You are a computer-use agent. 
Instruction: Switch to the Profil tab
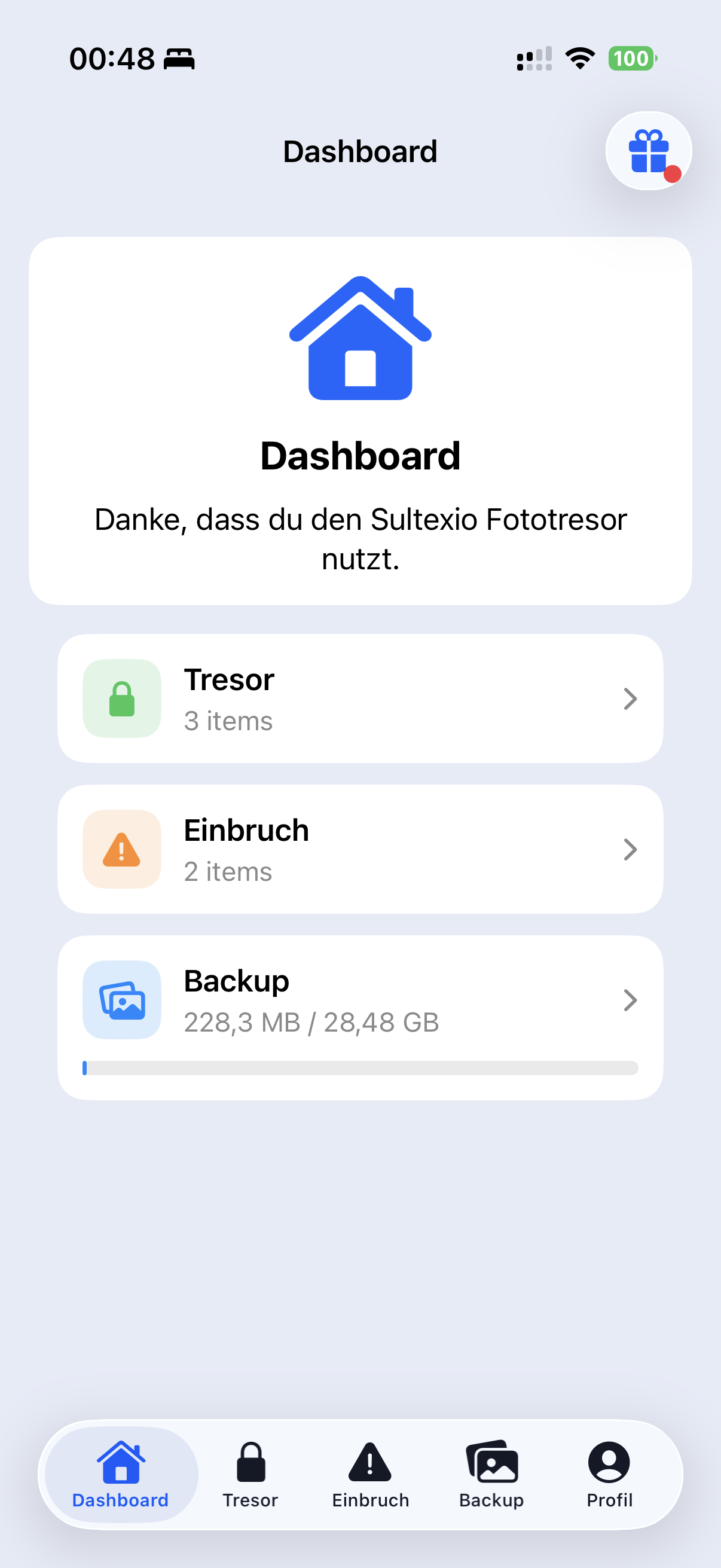(609, 1479)
